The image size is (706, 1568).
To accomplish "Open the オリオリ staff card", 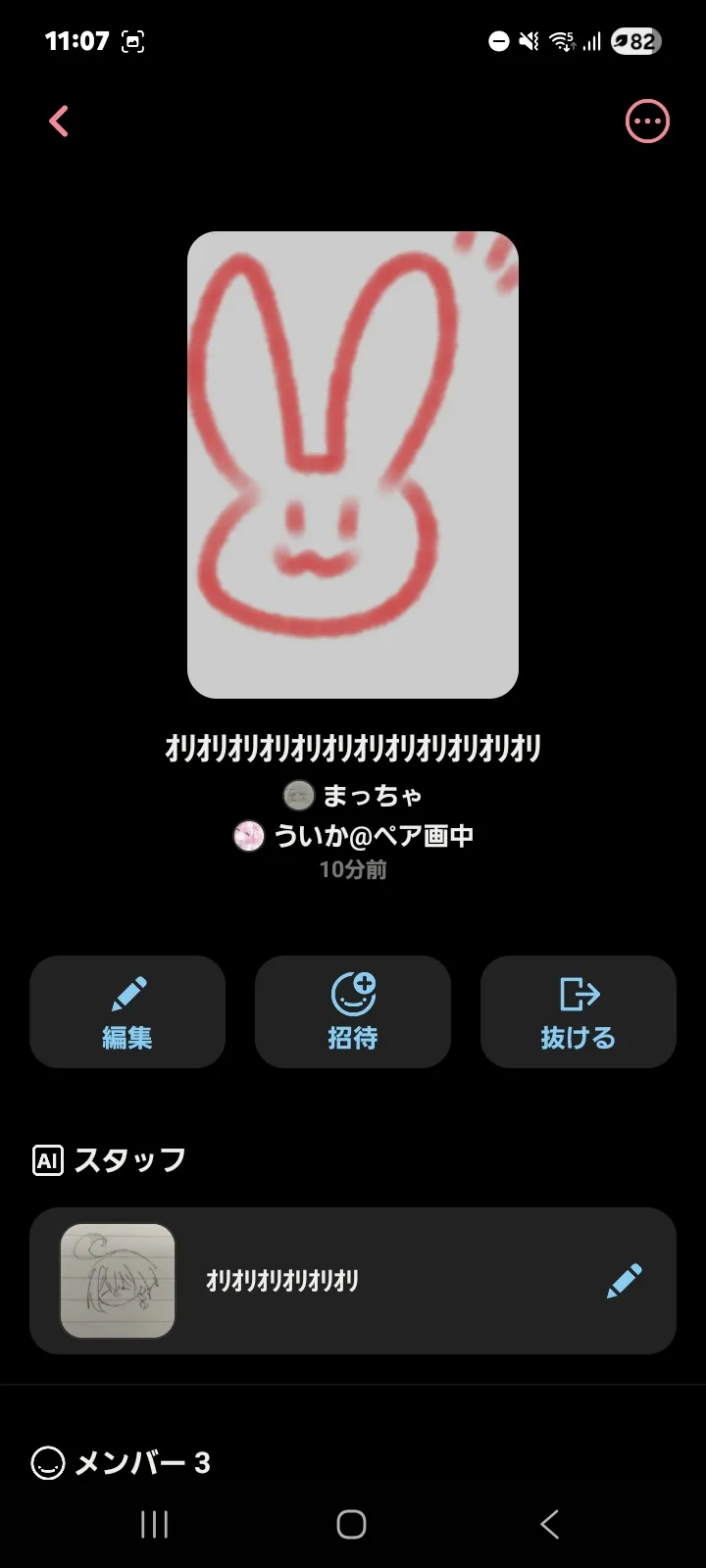I will pyautogui.click(x=324, y=1281).
